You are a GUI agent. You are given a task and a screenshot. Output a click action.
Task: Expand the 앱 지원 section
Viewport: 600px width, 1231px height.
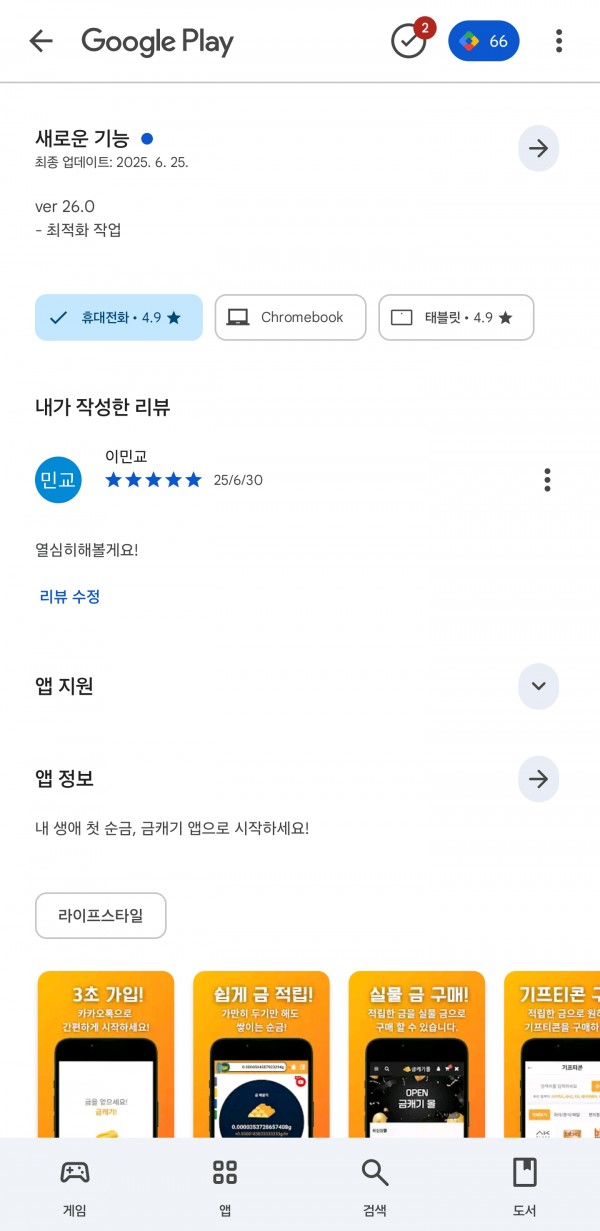tap(539, 686)
